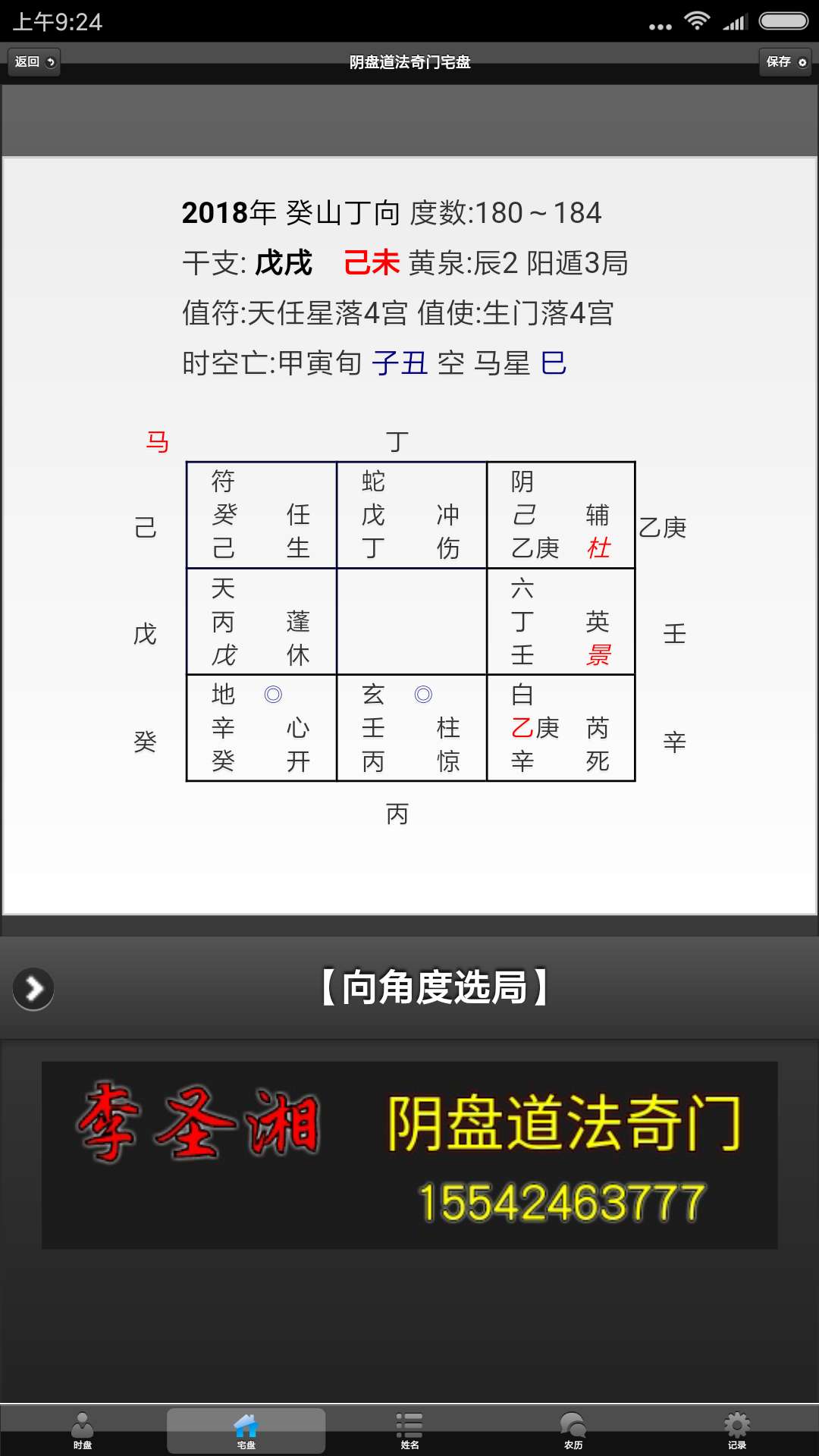The image size is (819, 1456).
Task: Save the chart with 保存
Action: tap(786, 61)
